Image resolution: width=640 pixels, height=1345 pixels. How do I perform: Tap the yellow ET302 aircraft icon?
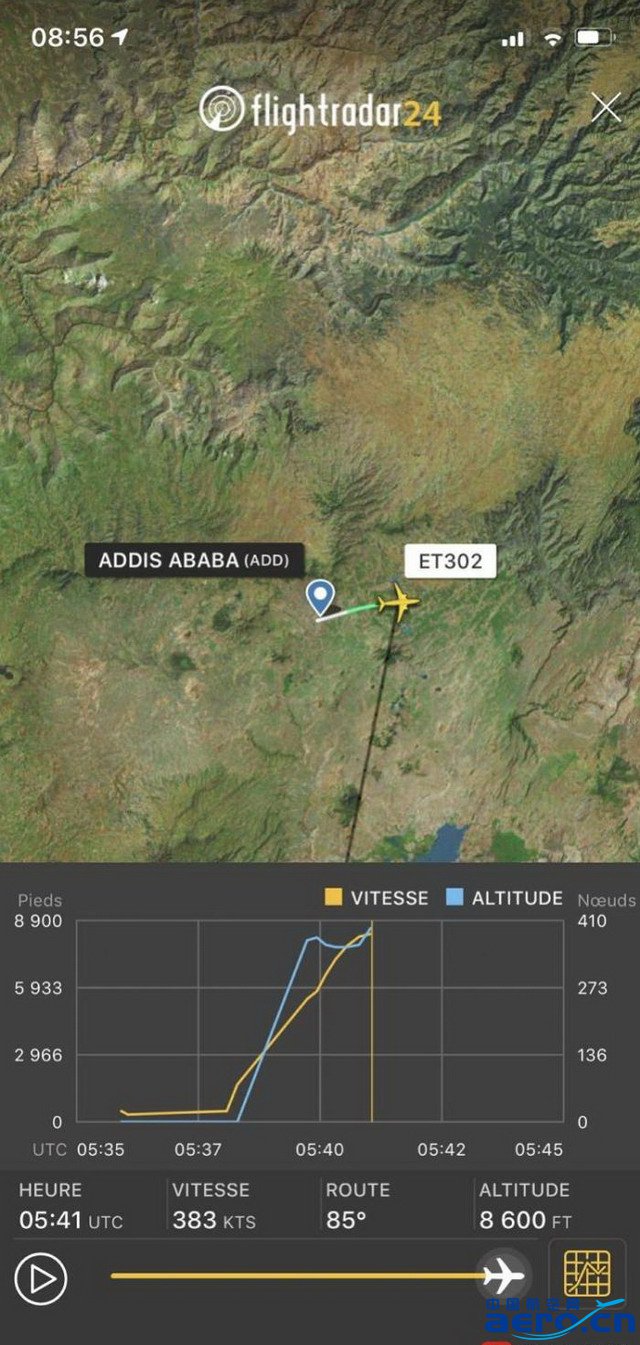pyautogui.click(x=399, y=603)
